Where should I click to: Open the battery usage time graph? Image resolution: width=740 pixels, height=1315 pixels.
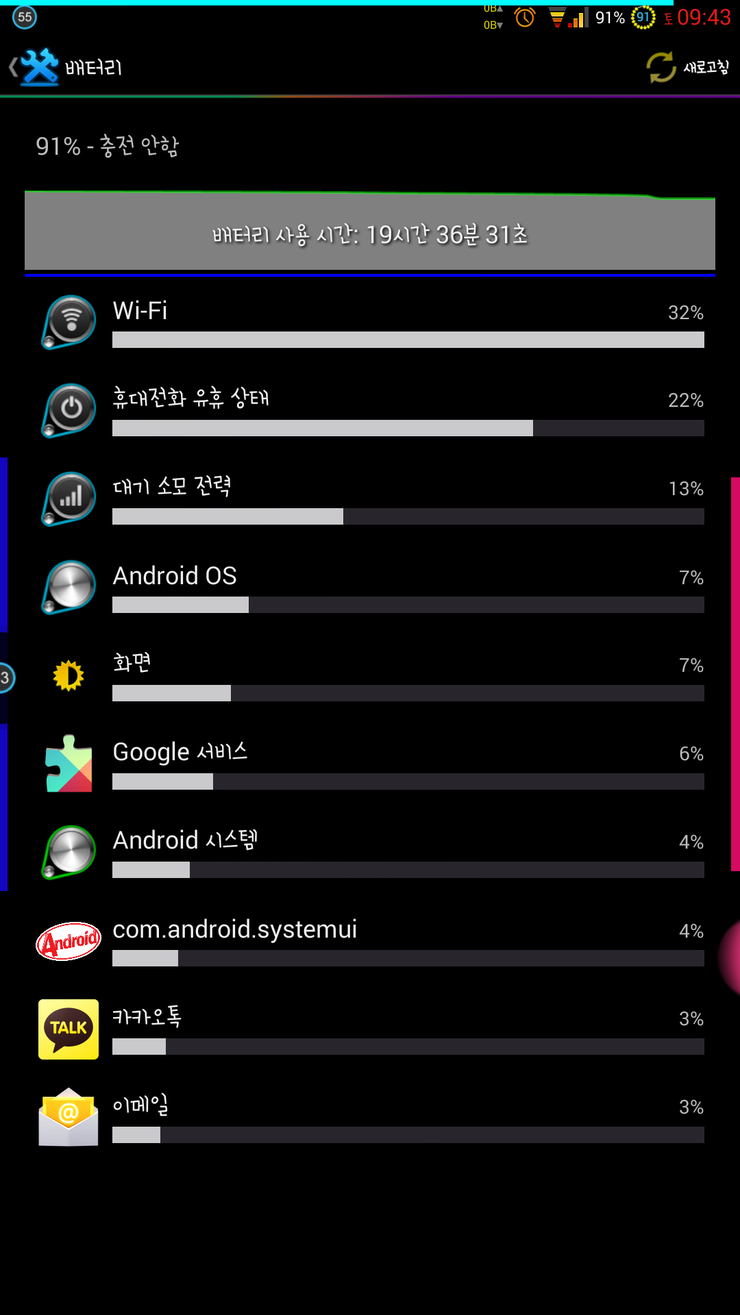coord(370,231)
